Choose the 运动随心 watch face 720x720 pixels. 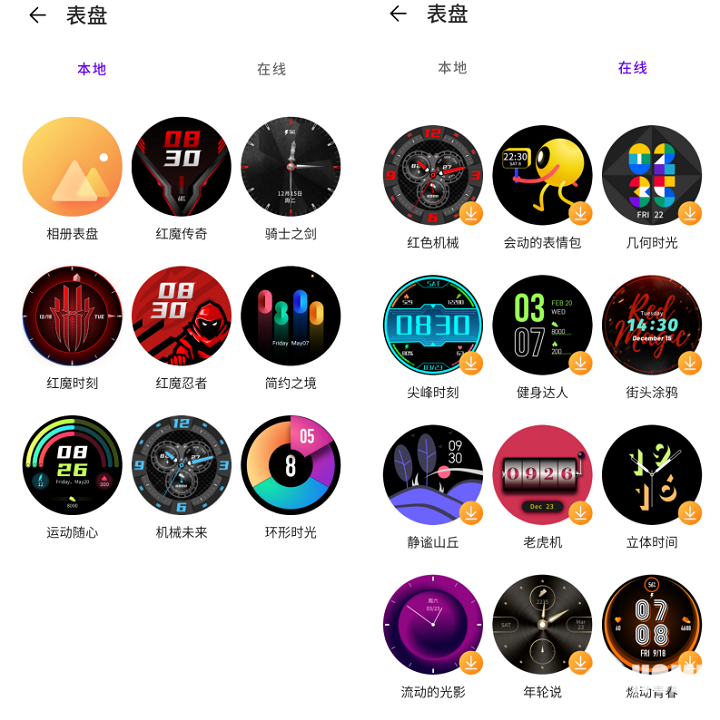point(72,465)
